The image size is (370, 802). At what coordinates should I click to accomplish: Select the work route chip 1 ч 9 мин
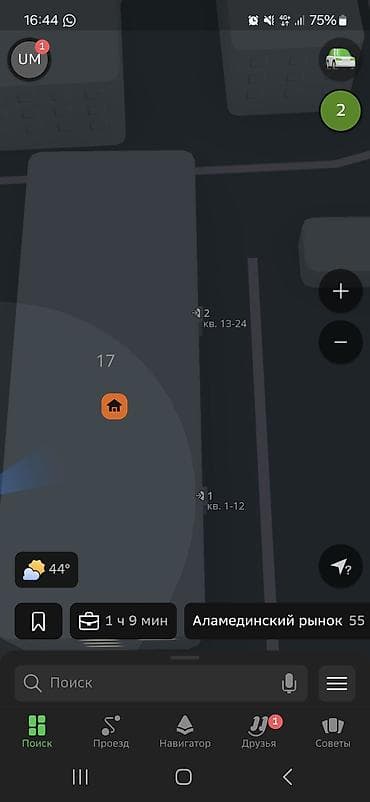tap(123, 621)
